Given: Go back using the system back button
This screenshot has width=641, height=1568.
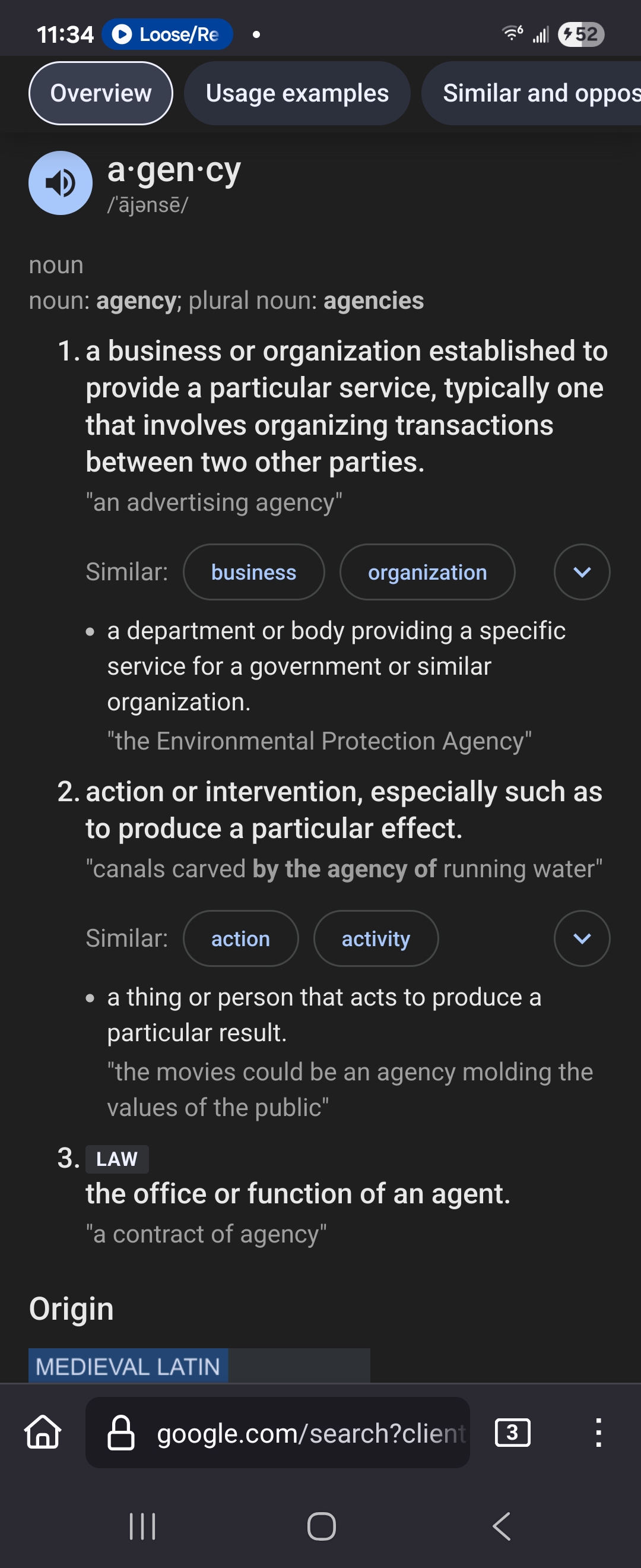Looking at the screenshot, I should (x=501, y=1526).
